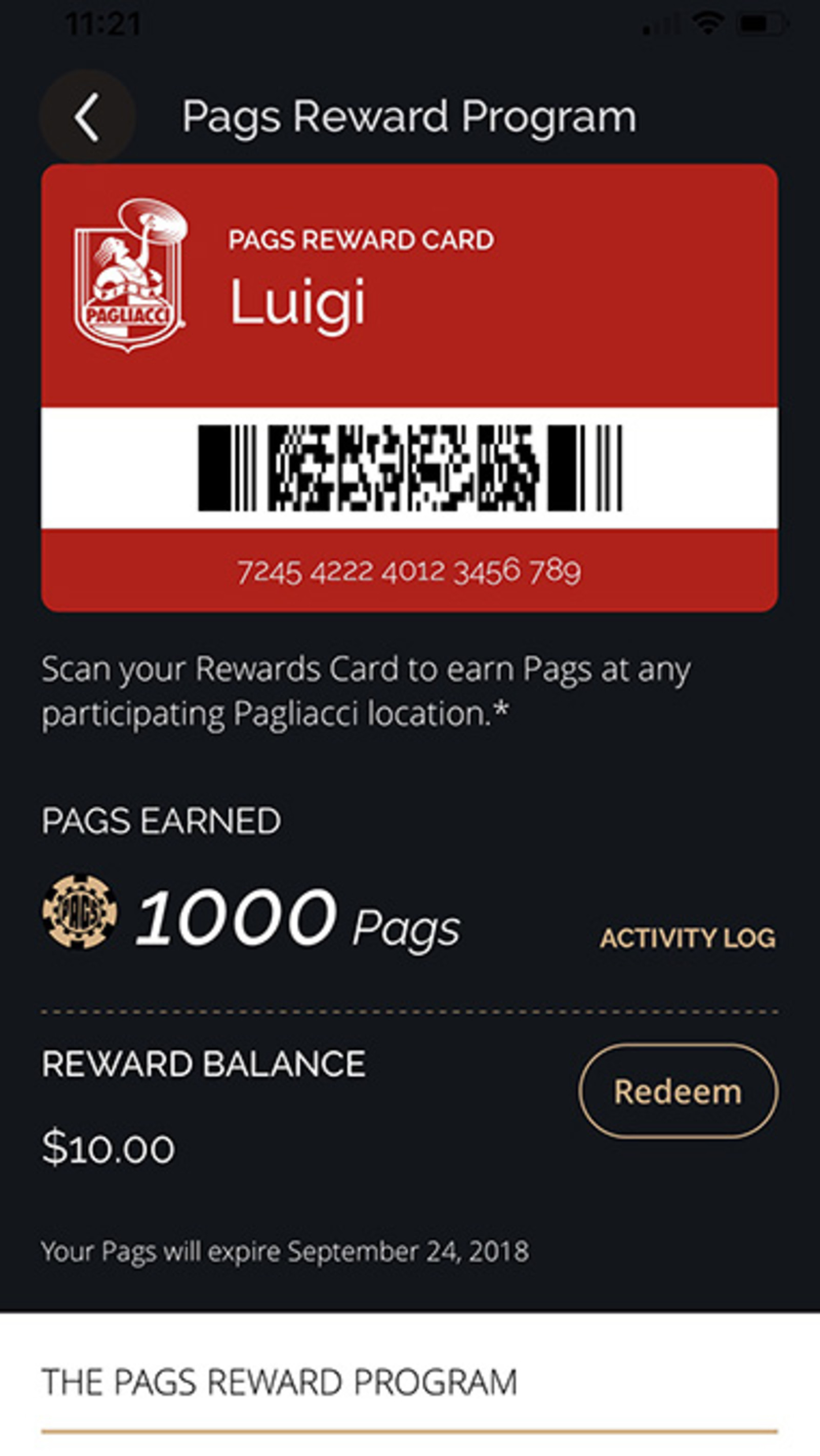Open the Activity Log
Viewport: 820px width, 1456px height.
(687, 939)
